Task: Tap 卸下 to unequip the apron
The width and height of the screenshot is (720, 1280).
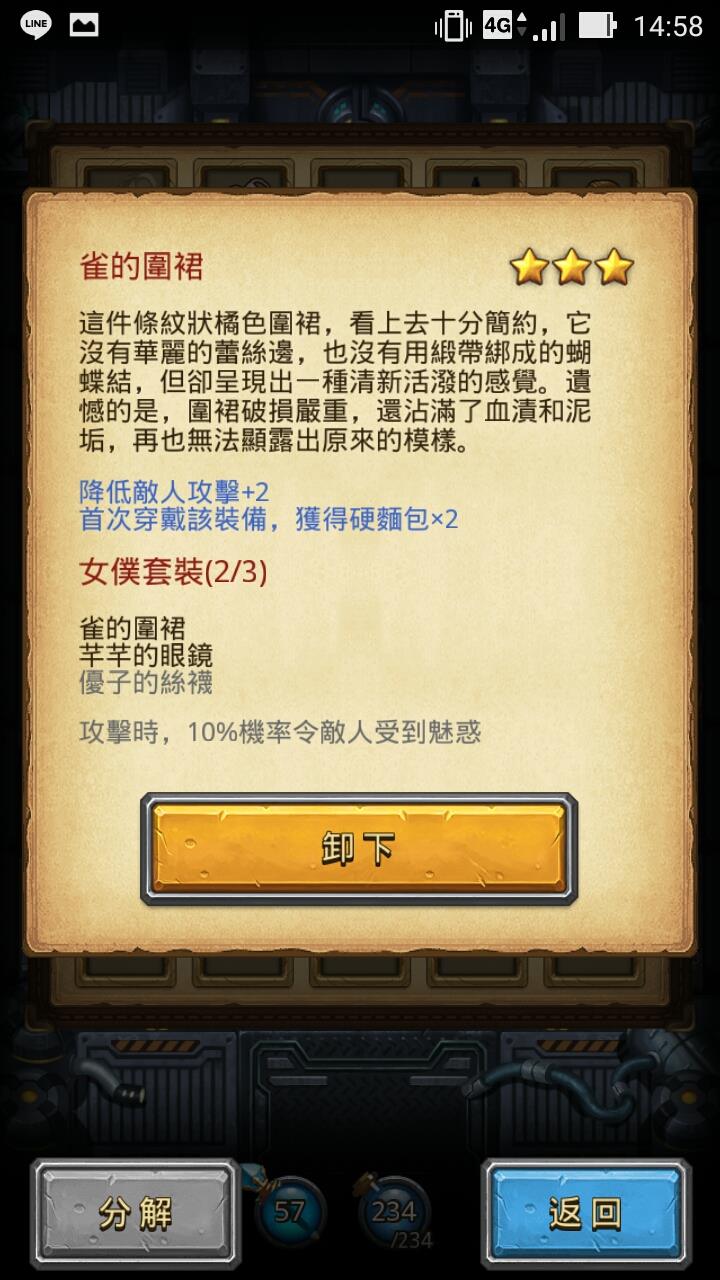Action: coord(359,849)
